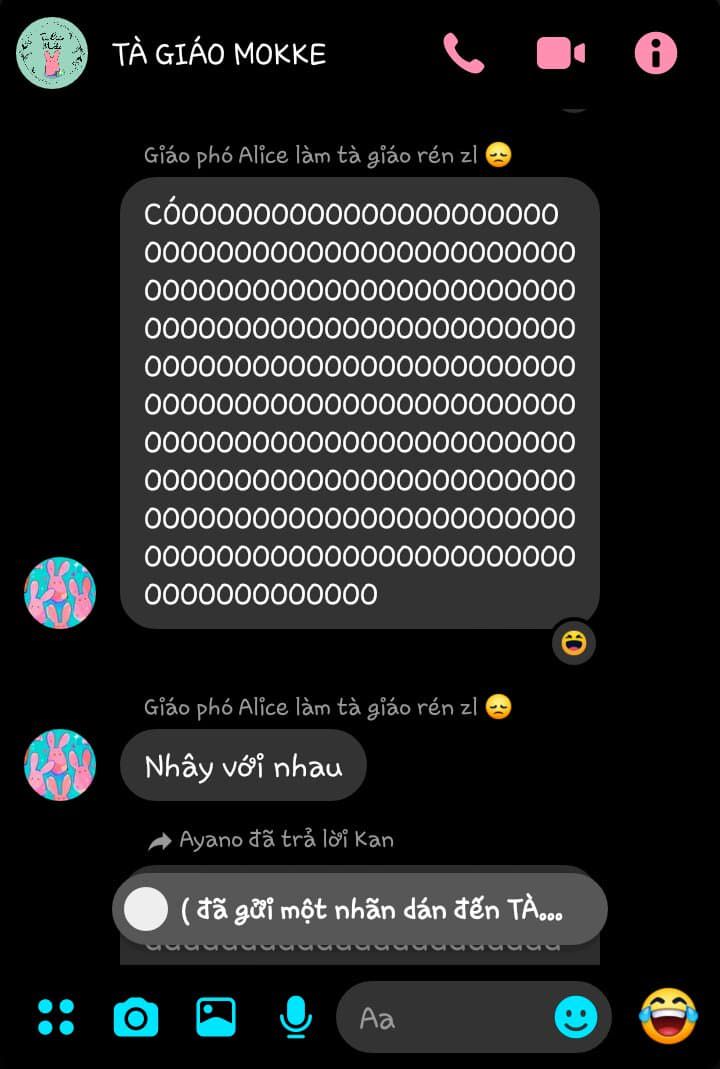Record a voice message with microphone
The image size is (720, 1069).
293,1017
